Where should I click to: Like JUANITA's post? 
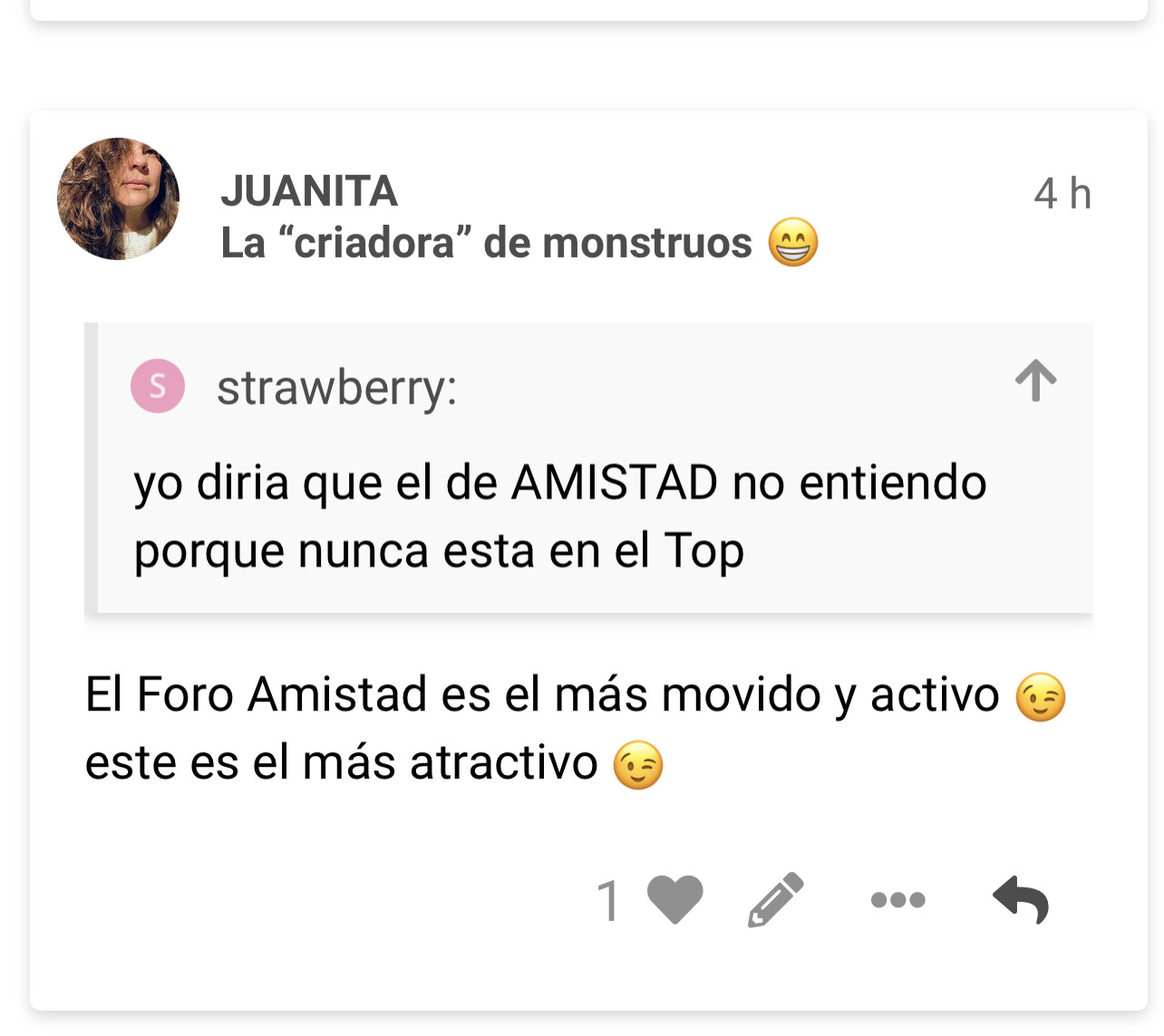coord(674,899)
